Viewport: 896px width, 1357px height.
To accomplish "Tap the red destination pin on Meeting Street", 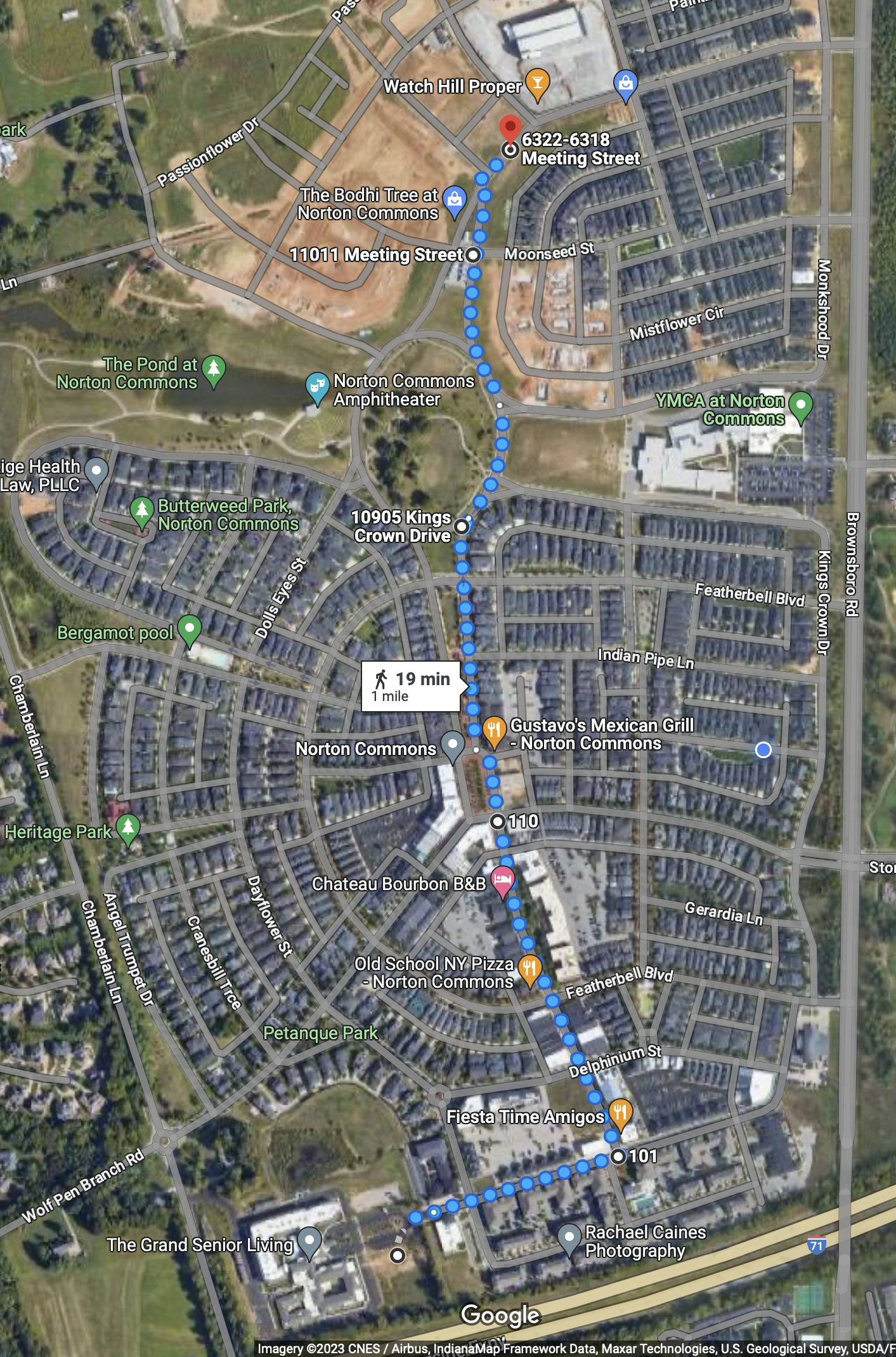I will pyautogui.click(x=510, y=128).
